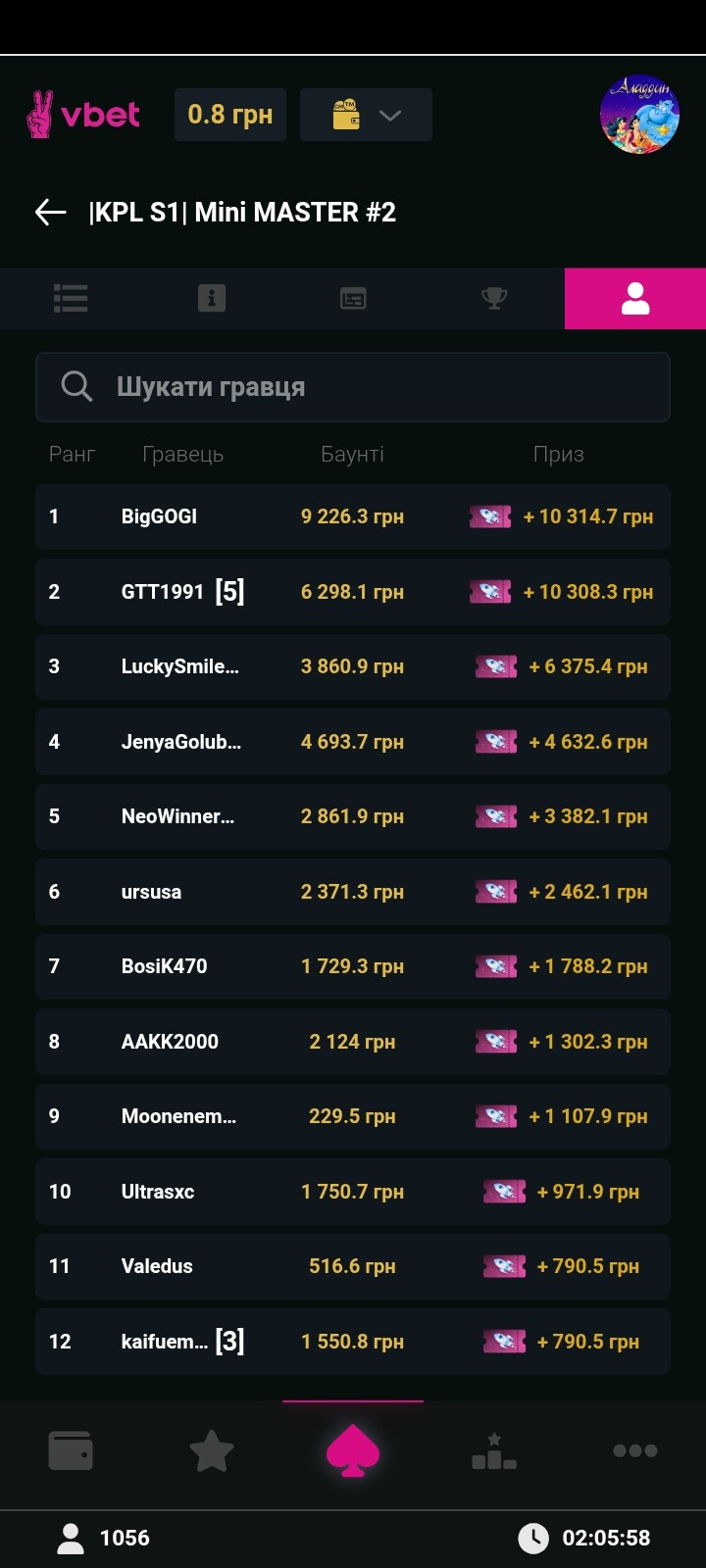
Task: Switch to the list tab
Action: click(71, 298)
